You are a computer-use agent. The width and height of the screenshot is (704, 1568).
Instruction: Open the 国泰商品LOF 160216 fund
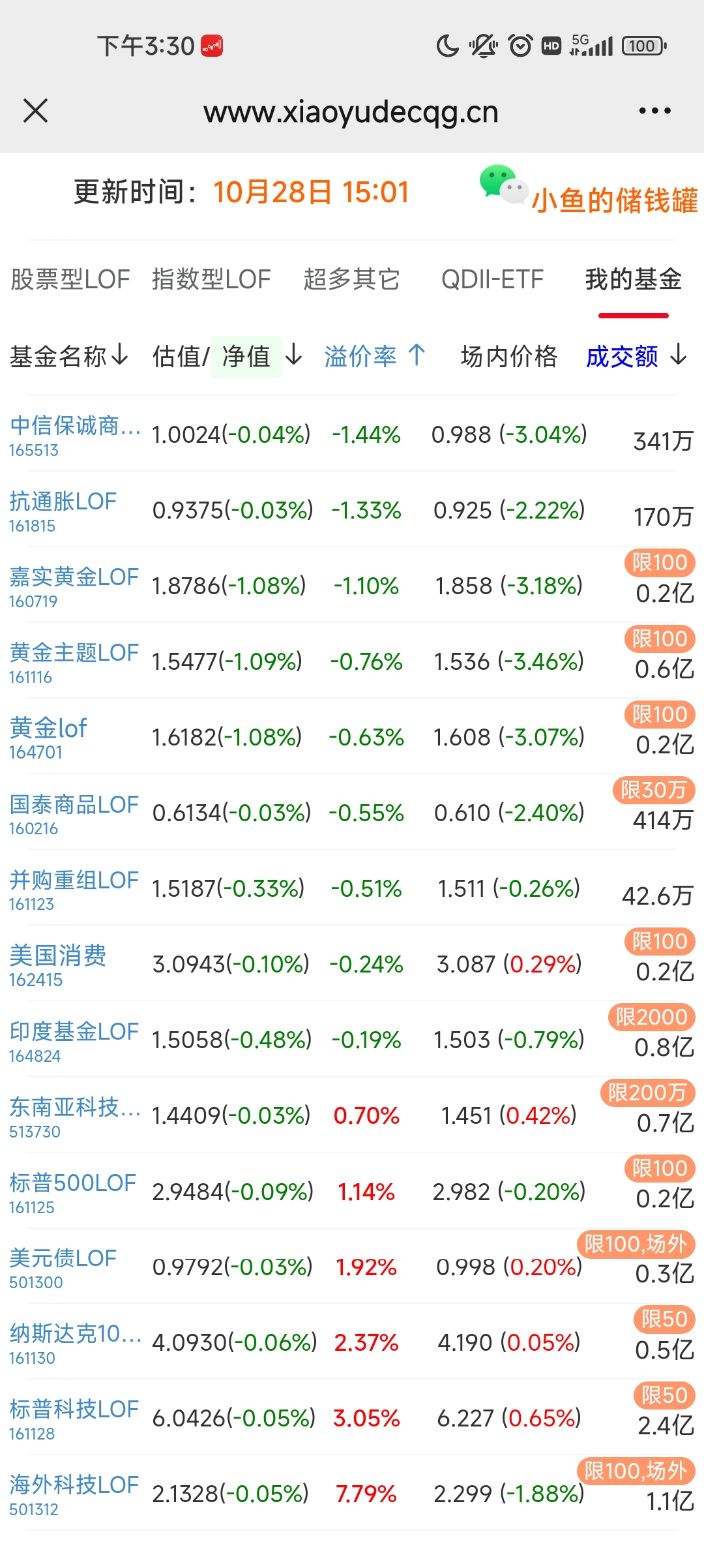point(74,813)
